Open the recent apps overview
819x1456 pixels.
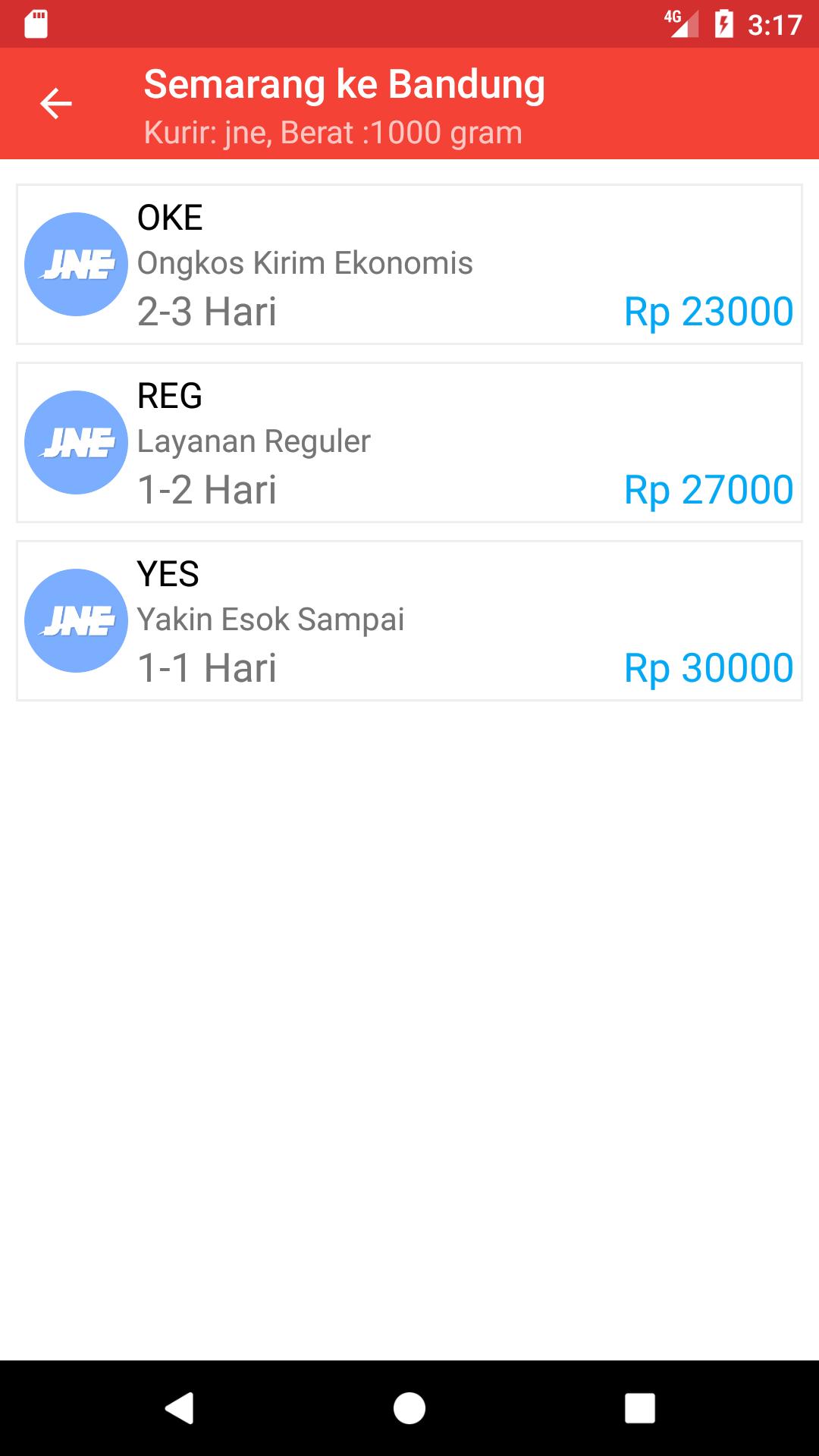click(639, 1408)
